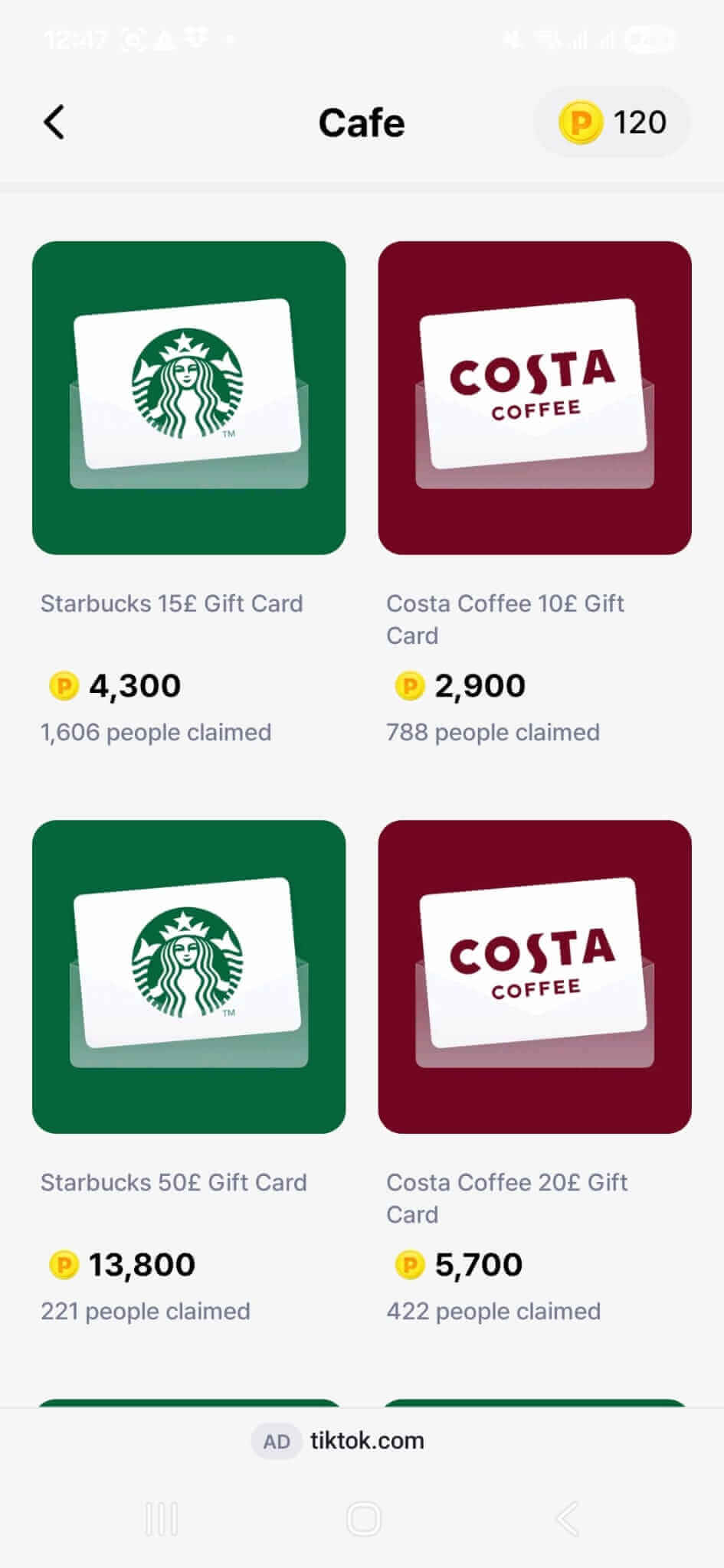This screenshot has width=724, height=1568.
Task: View the Starbucks 50£ Gift Card
Action: (188, 976)
